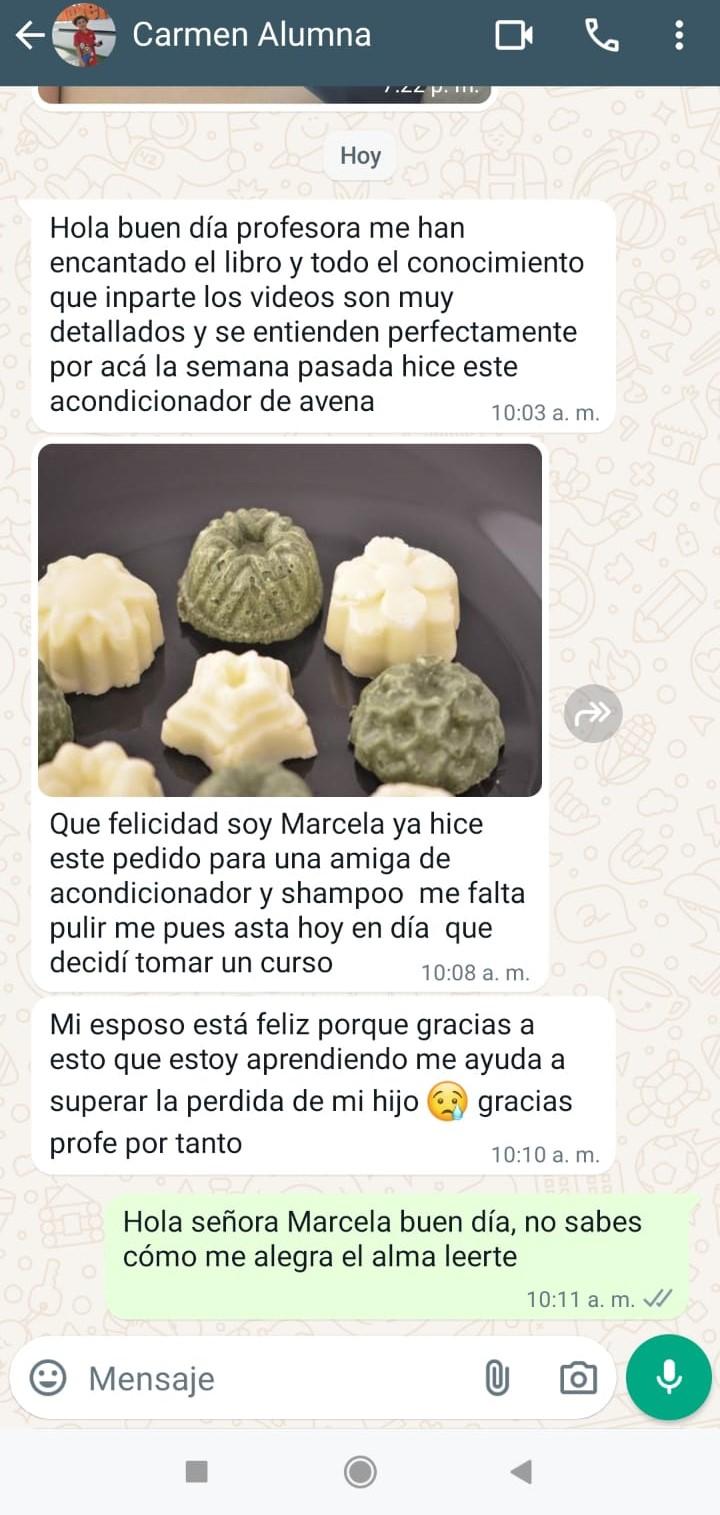Attach a file with the paperclip
This screenshot has width=720, height=1515.
point(497,1378)
